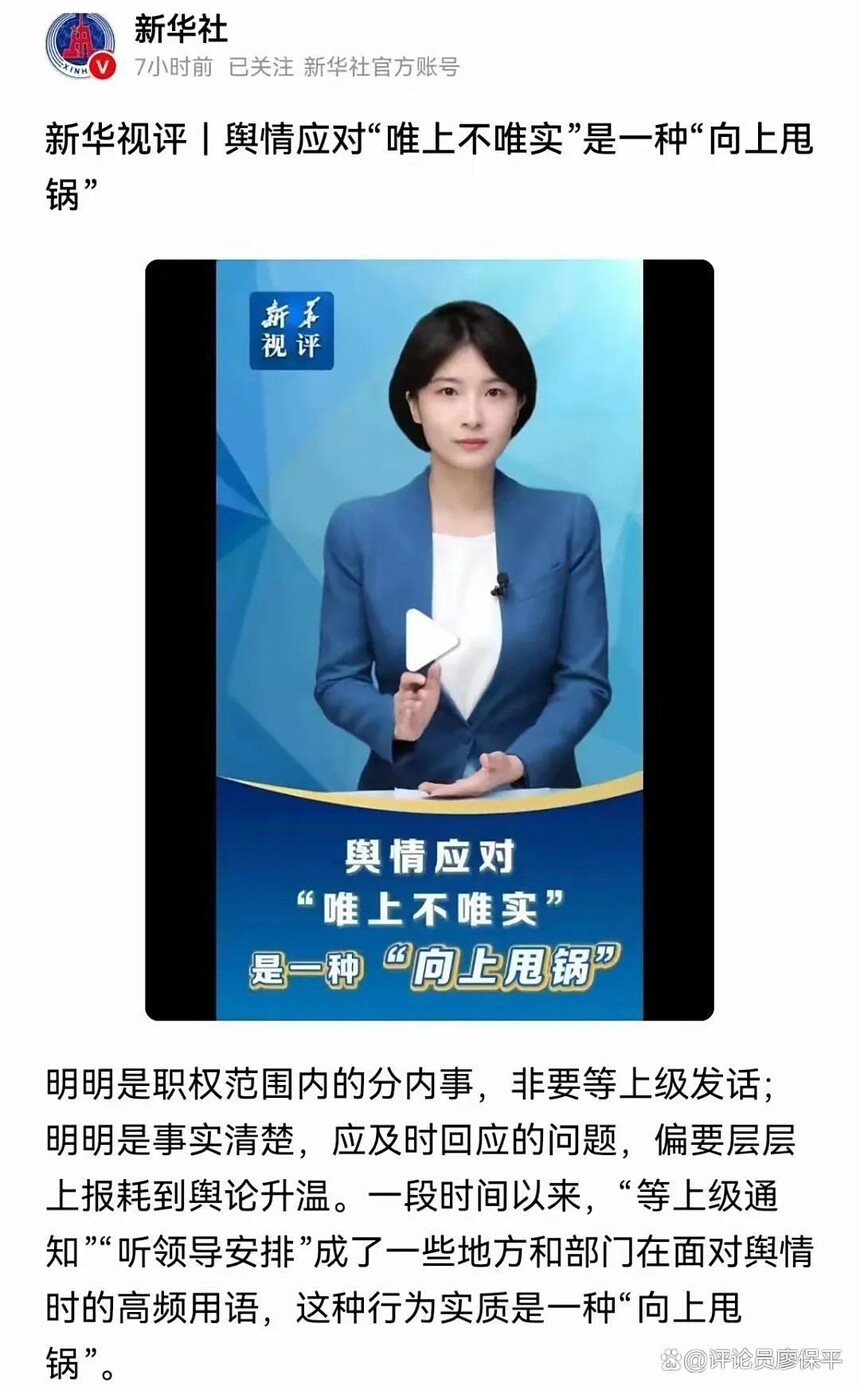Open the 新华社 profile avatar
The width and height of the screenshot is (860, 1390).
(x=80, y=45)
